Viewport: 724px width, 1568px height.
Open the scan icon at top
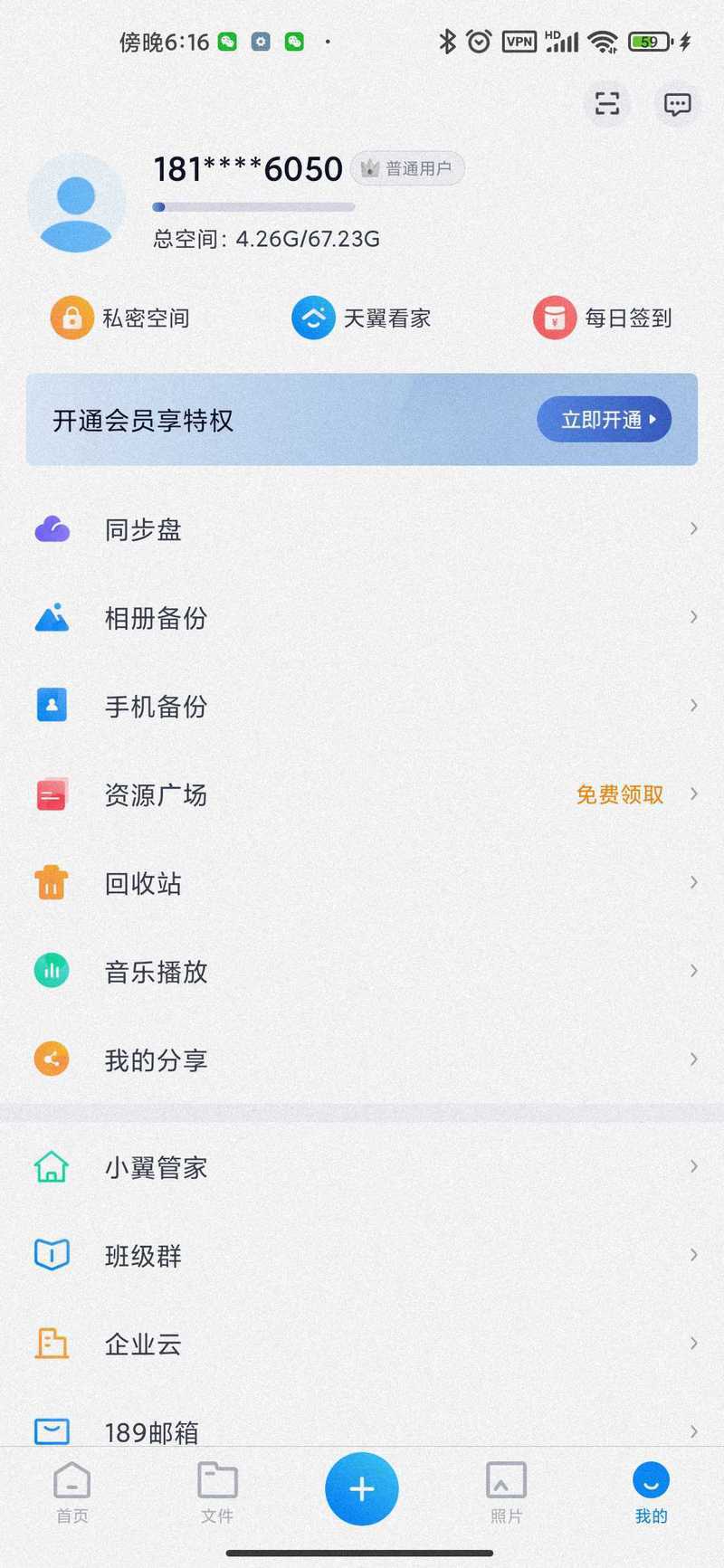pos(606,104)
